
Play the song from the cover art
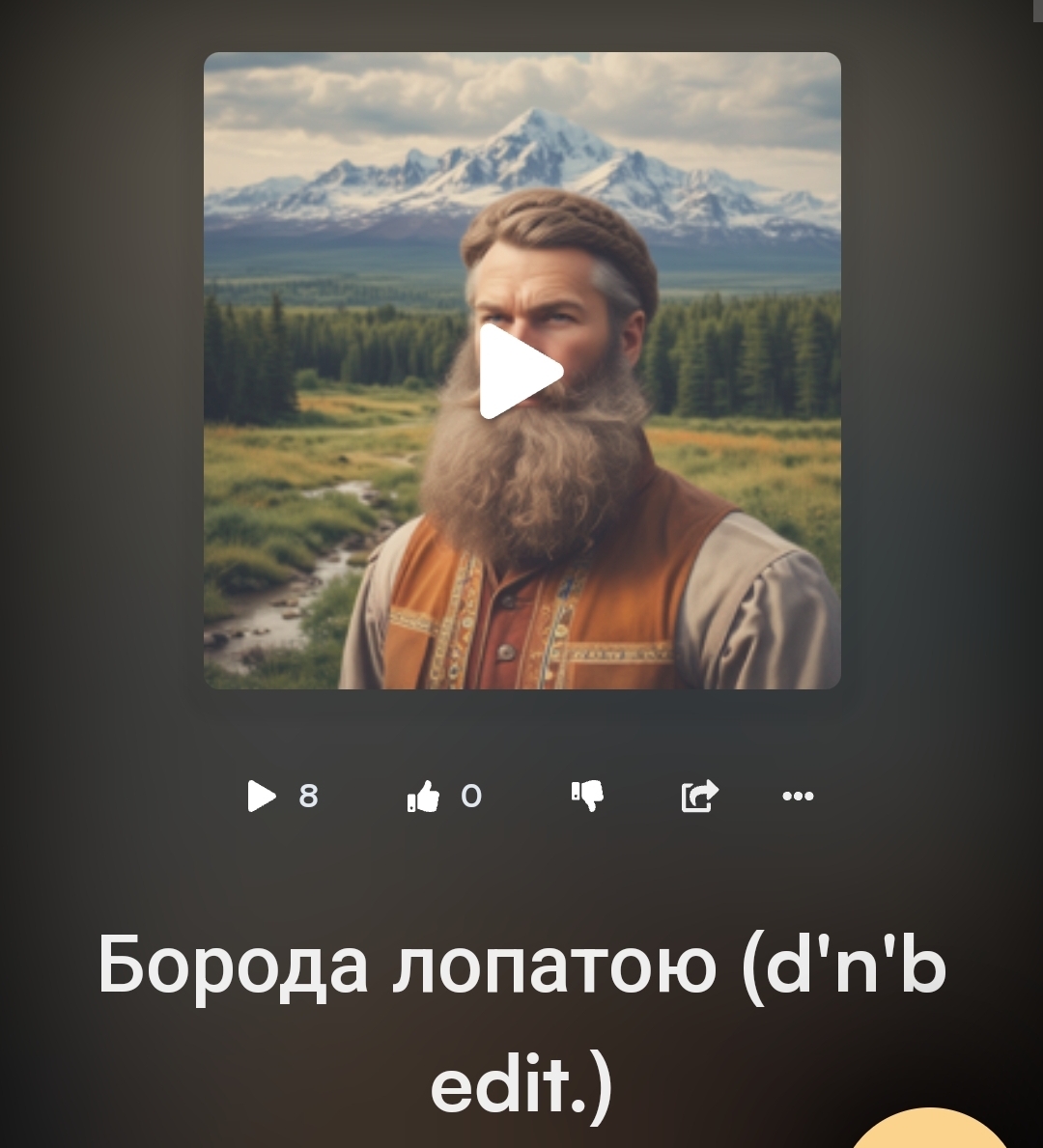click(x=520, y=372)
